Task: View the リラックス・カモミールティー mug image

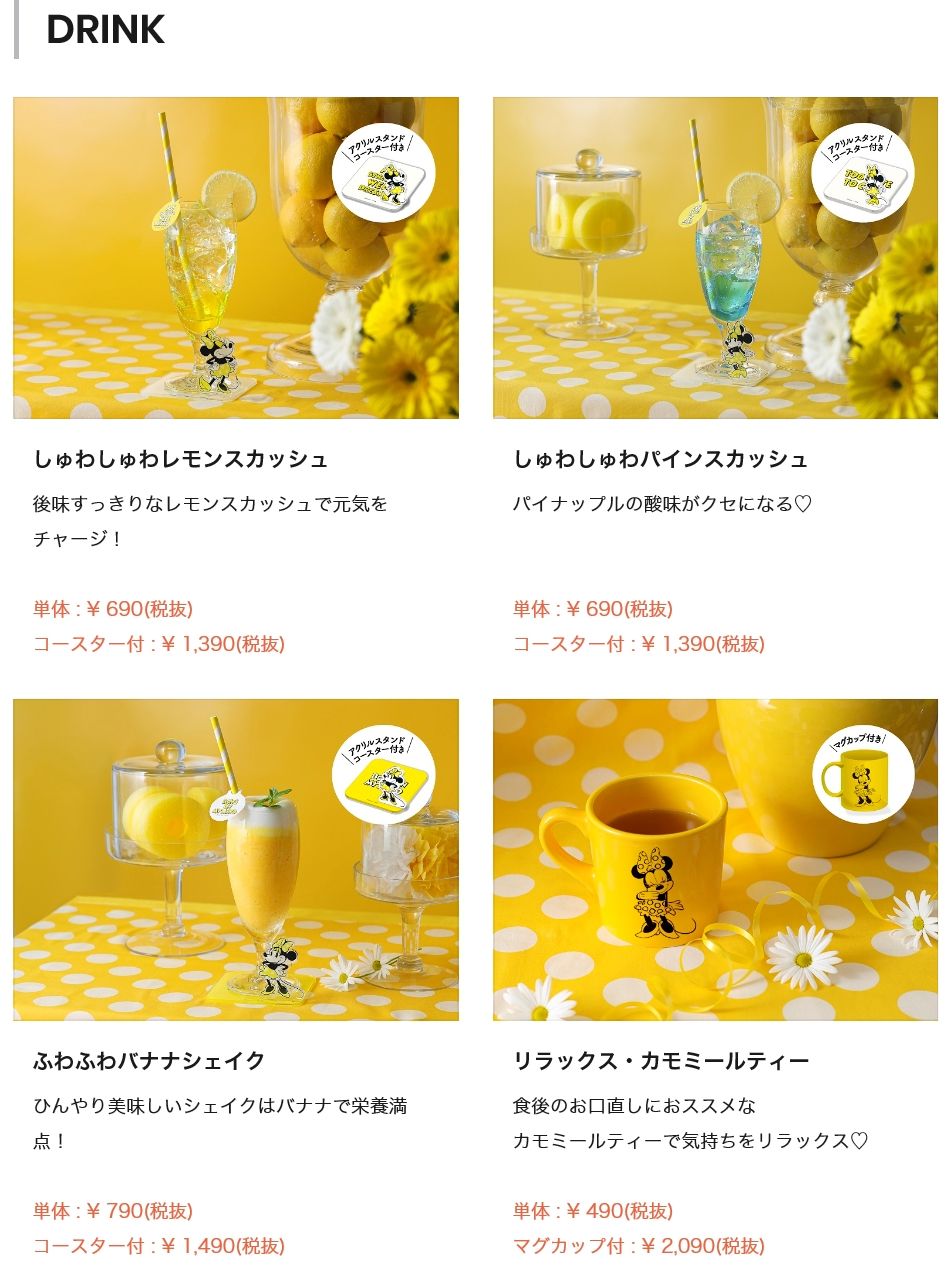Action: 715,860
